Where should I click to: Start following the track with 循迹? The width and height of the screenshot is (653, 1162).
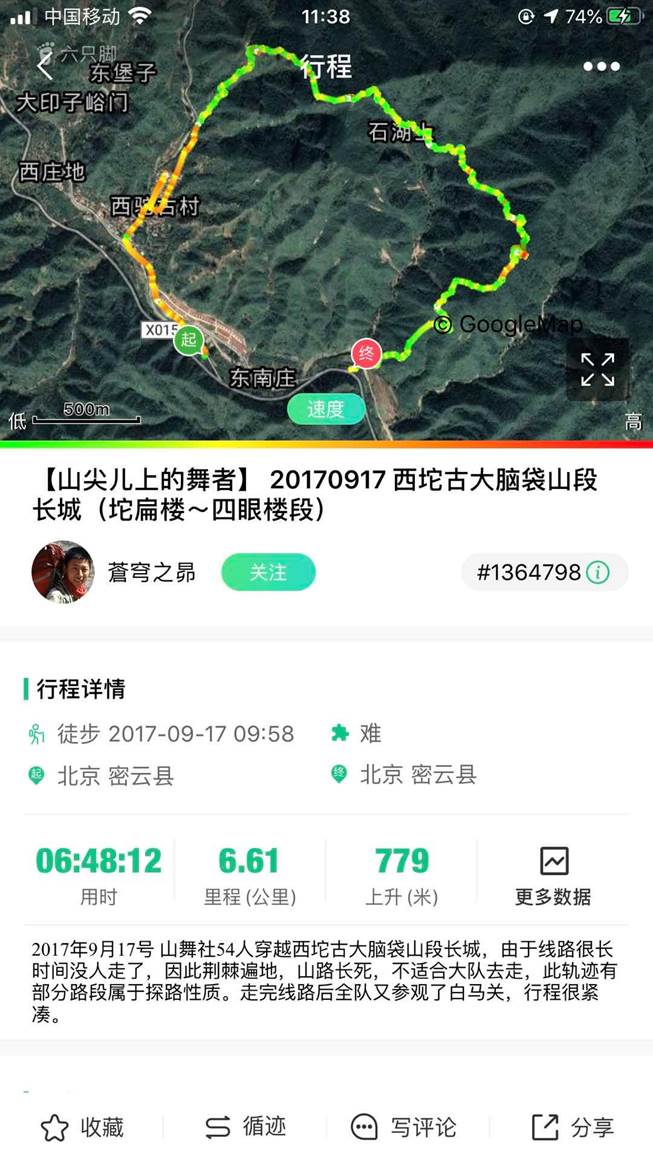pyautogui.click(x=245, y=1127)
